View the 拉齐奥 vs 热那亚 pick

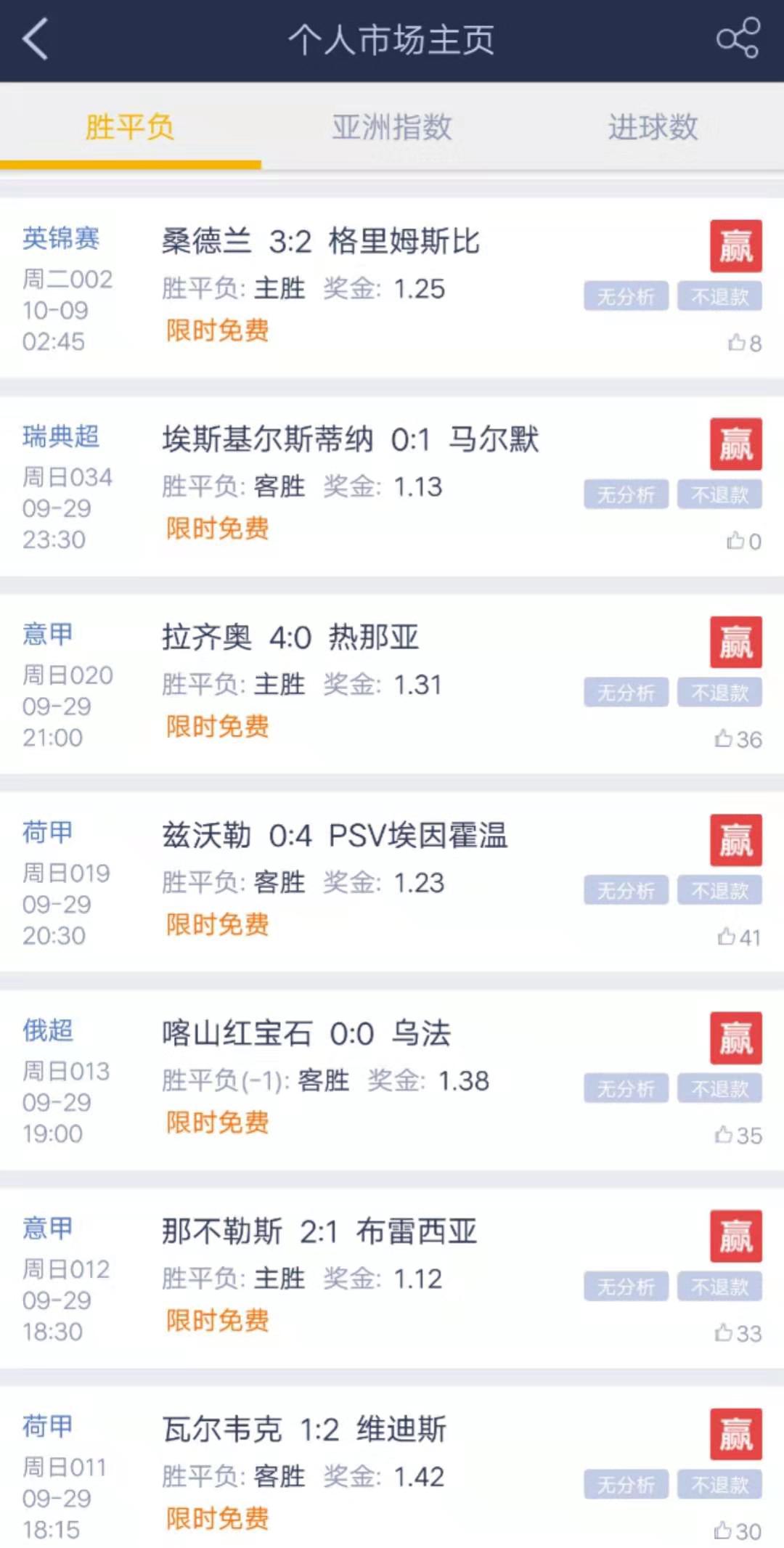(x=290, y=638)
